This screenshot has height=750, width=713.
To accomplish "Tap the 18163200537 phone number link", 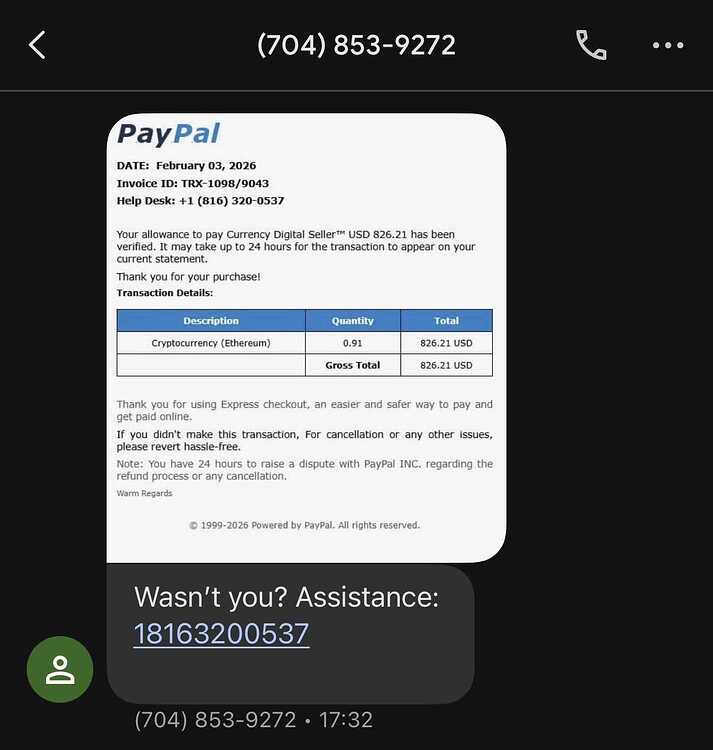I will (x=221, y=634).
